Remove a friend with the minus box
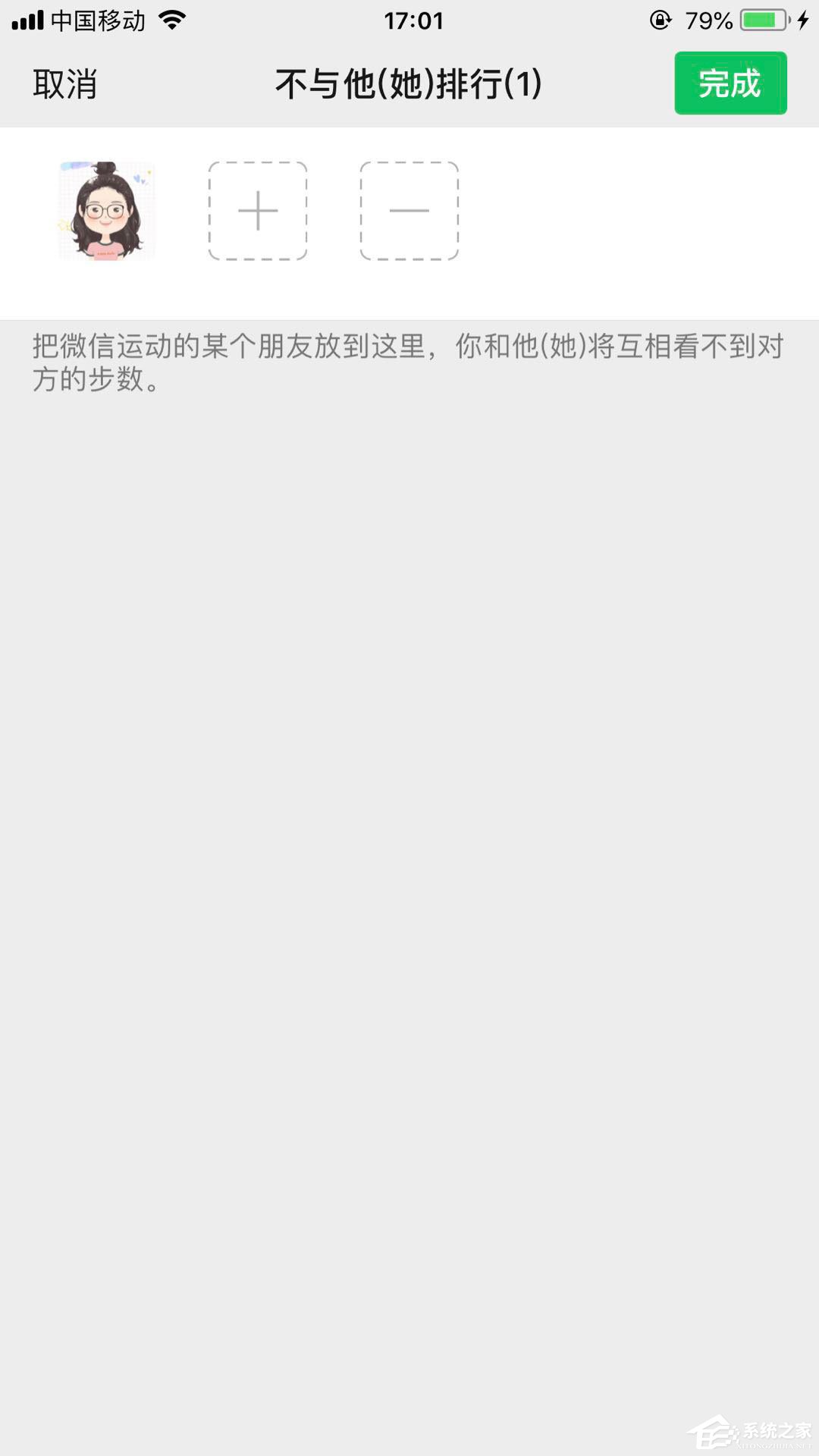819x1456 pixels. point(409,211)
